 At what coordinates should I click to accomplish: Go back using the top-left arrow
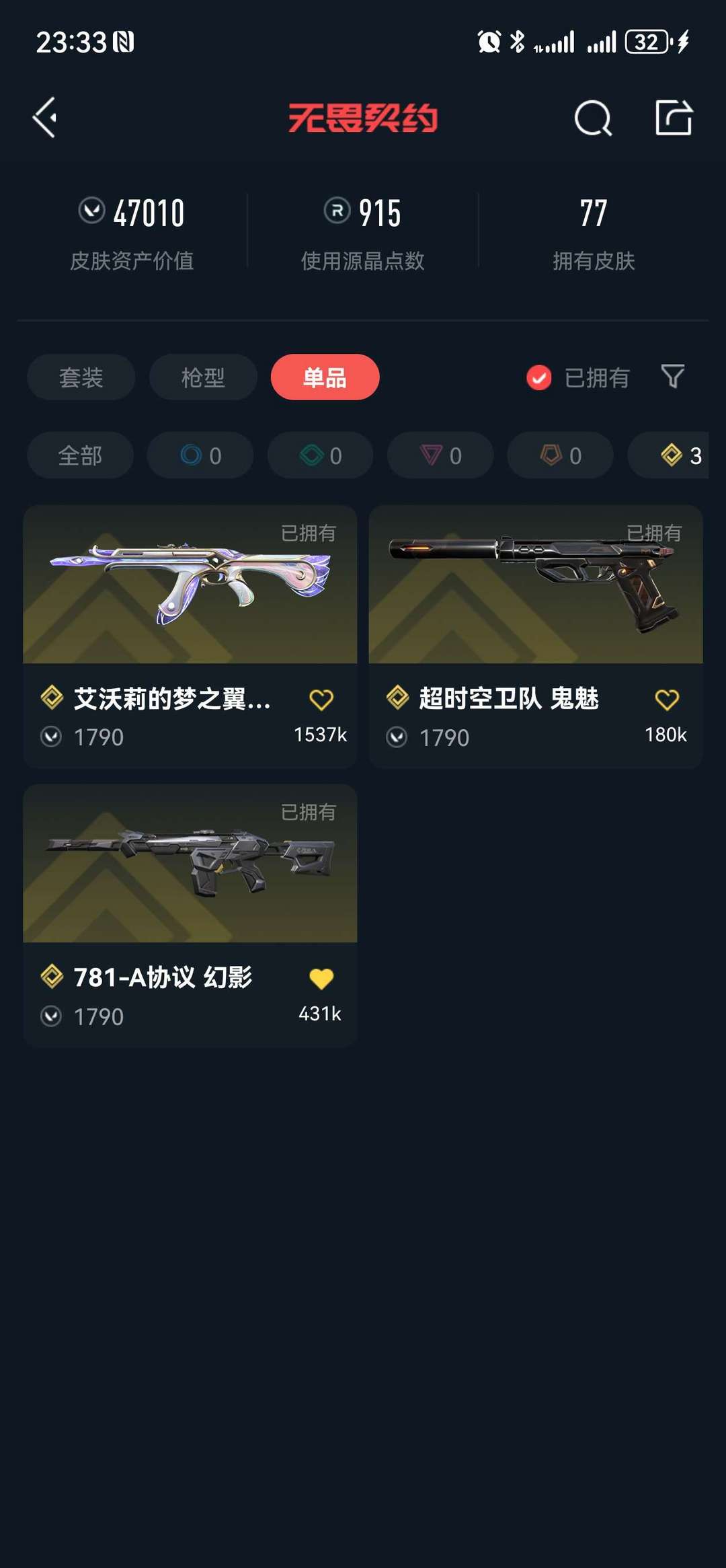tap(45, 118)
